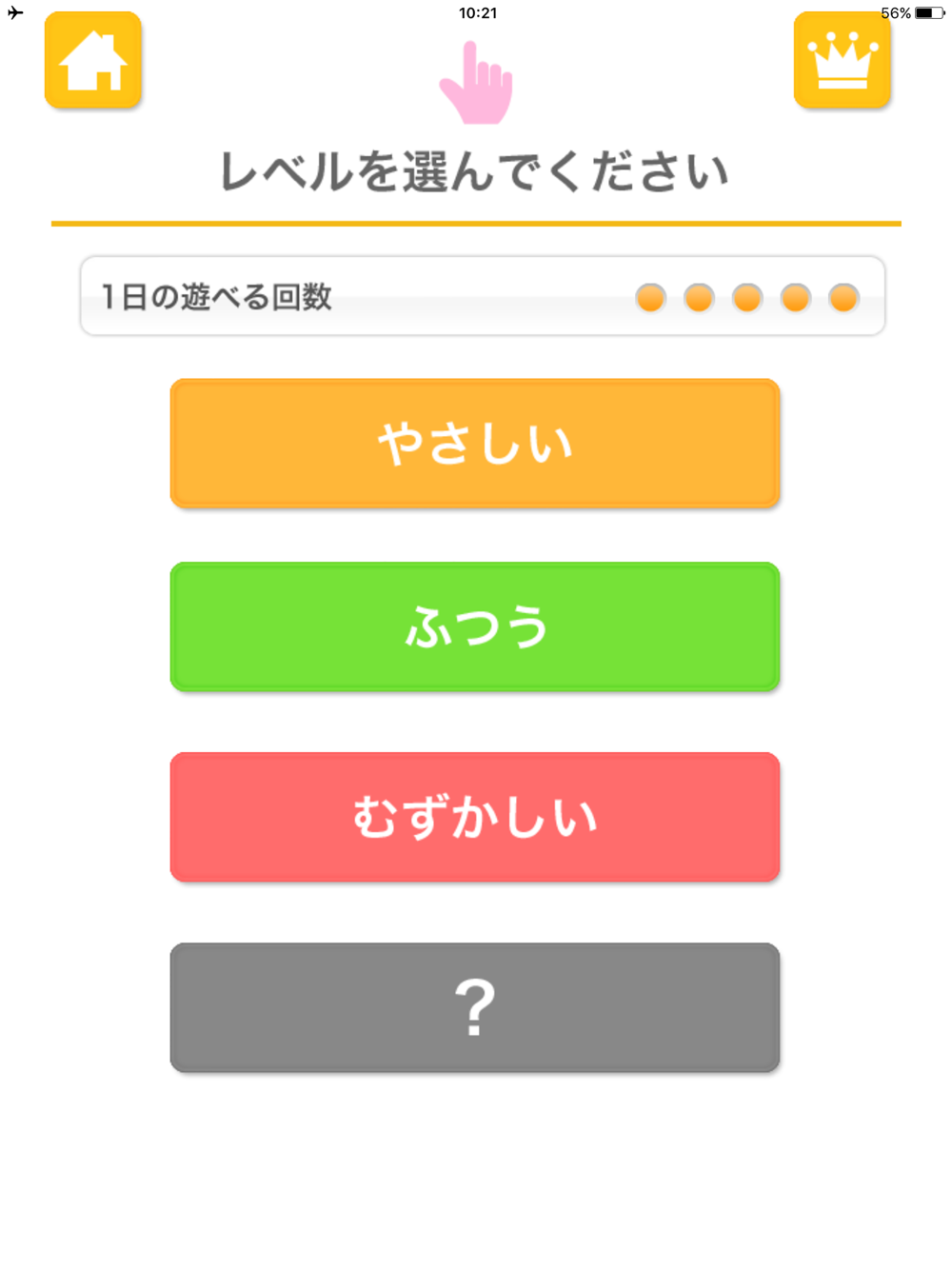The height and width of the screenshot is (1270, 952).
Task: Choose the ふつう (normal) level
Action: [x=475, y=626]
